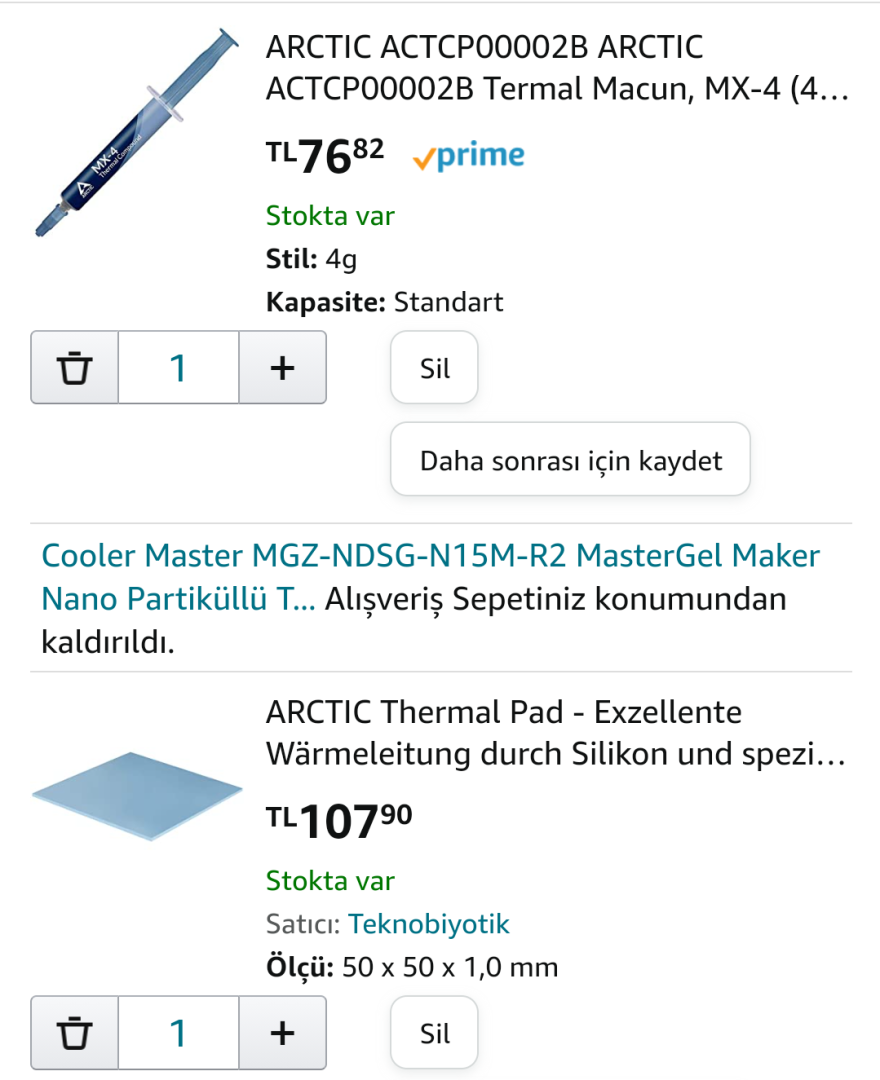Tap Sil button for ARCTIC MX-4 item
880x1080 pixels.
pos(434,368)
